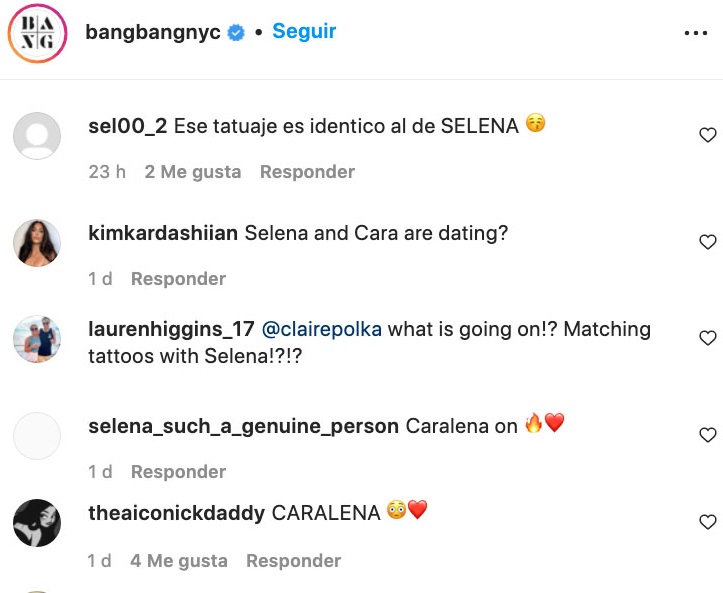
Task: Reply to the comment from sel00_2
Action: click(307, 172)
